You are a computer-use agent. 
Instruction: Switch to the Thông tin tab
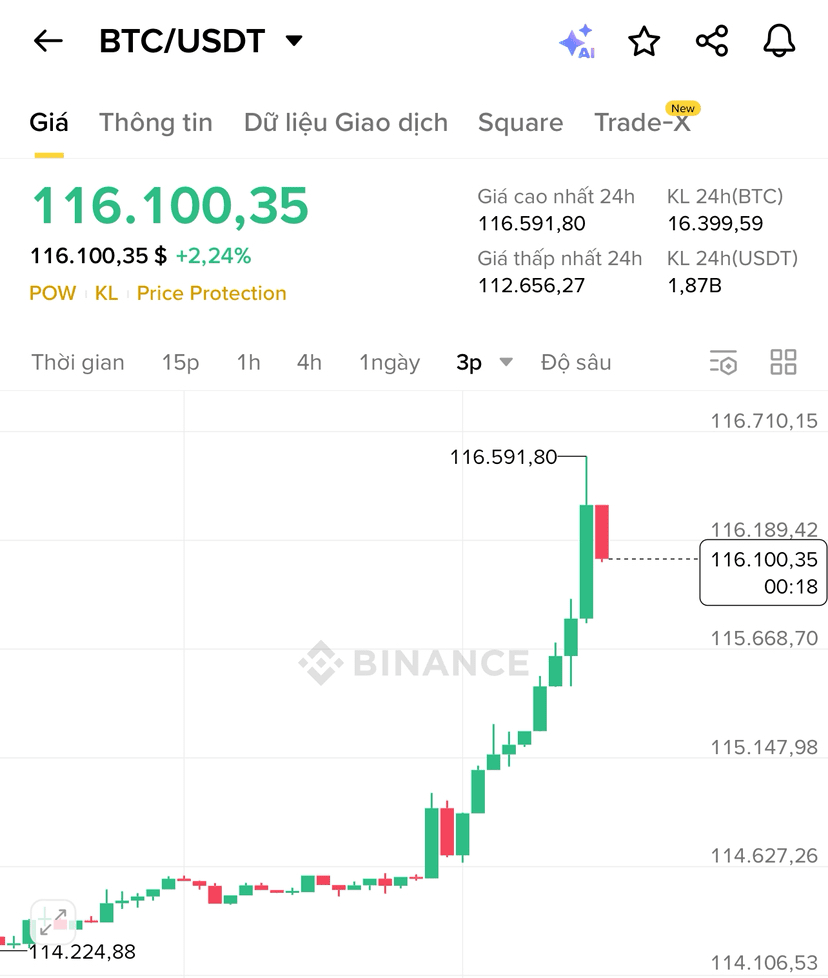tap(156, 123)
